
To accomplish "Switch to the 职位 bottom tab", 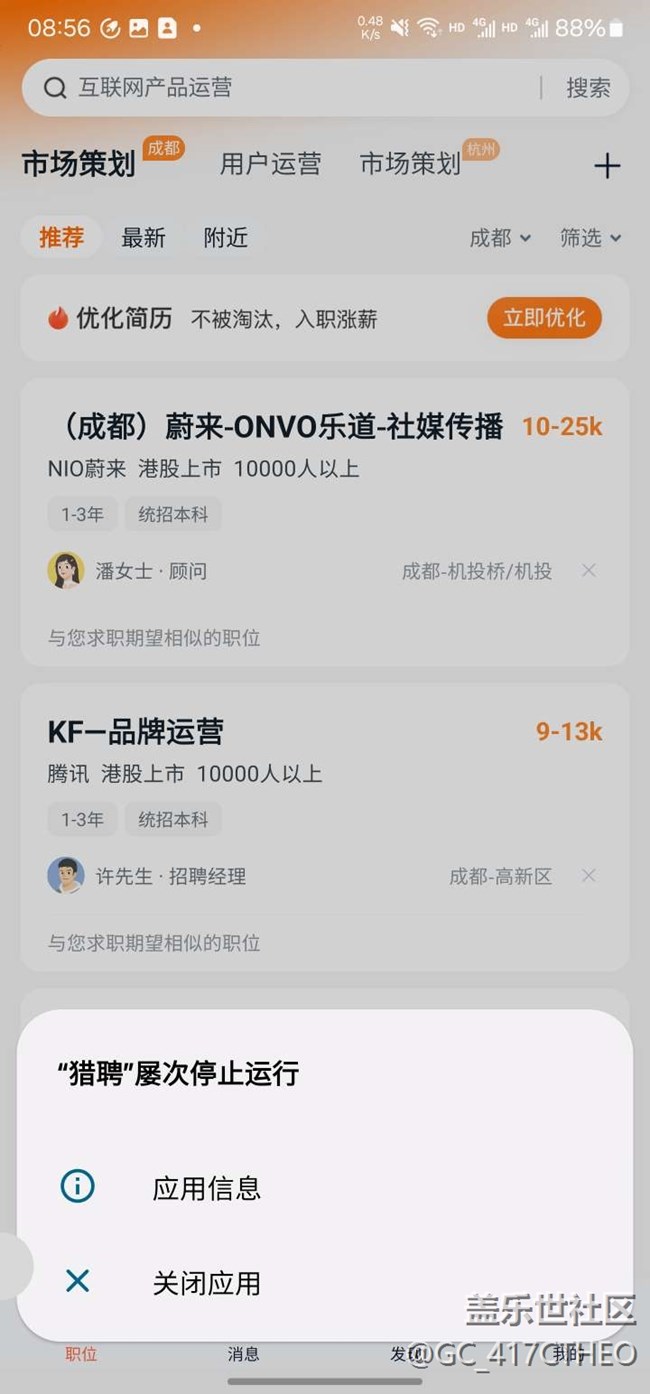I will [81, 1354].
